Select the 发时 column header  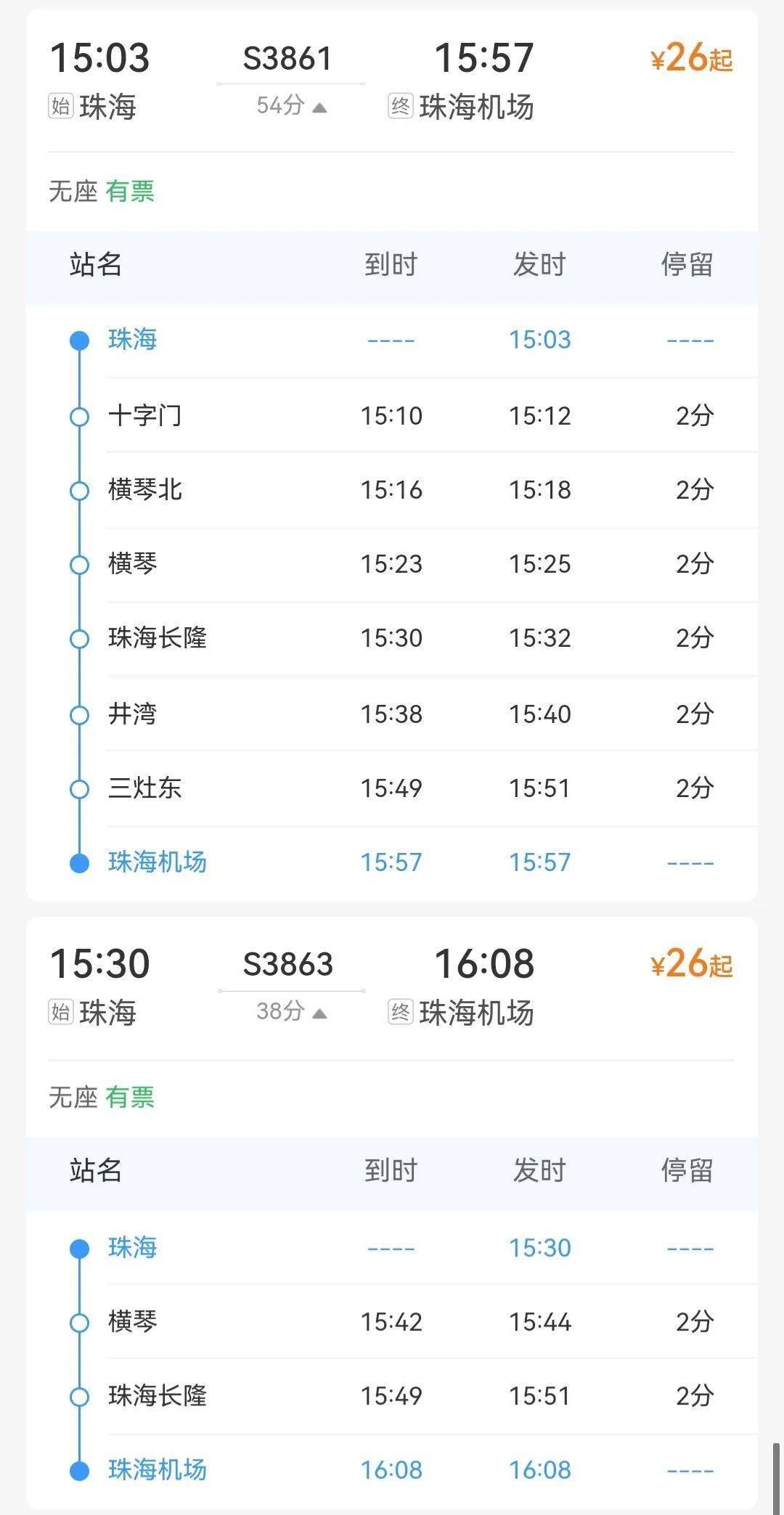pyautogui.click(x=539, y=266)
